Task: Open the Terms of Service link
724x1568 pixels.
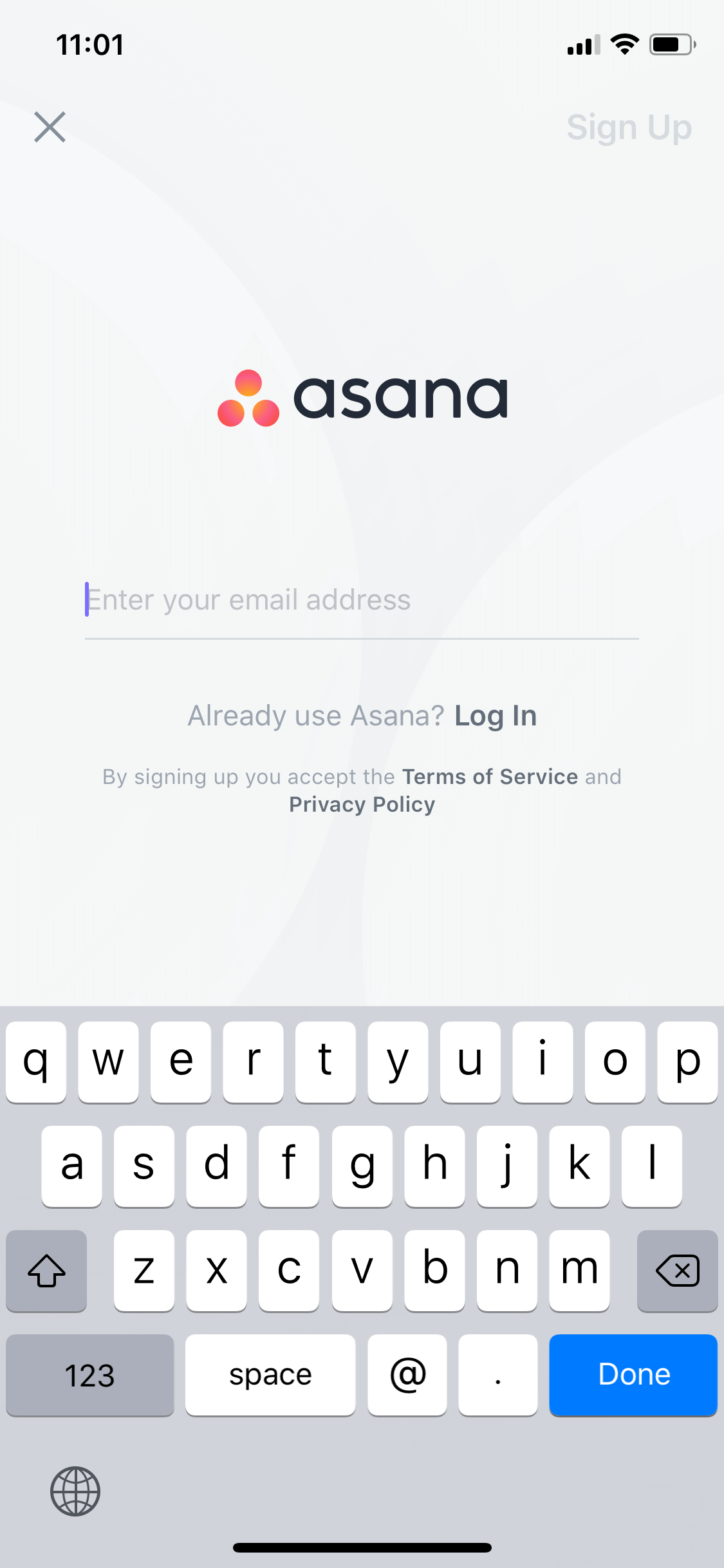Action: [x=490, y=777]
